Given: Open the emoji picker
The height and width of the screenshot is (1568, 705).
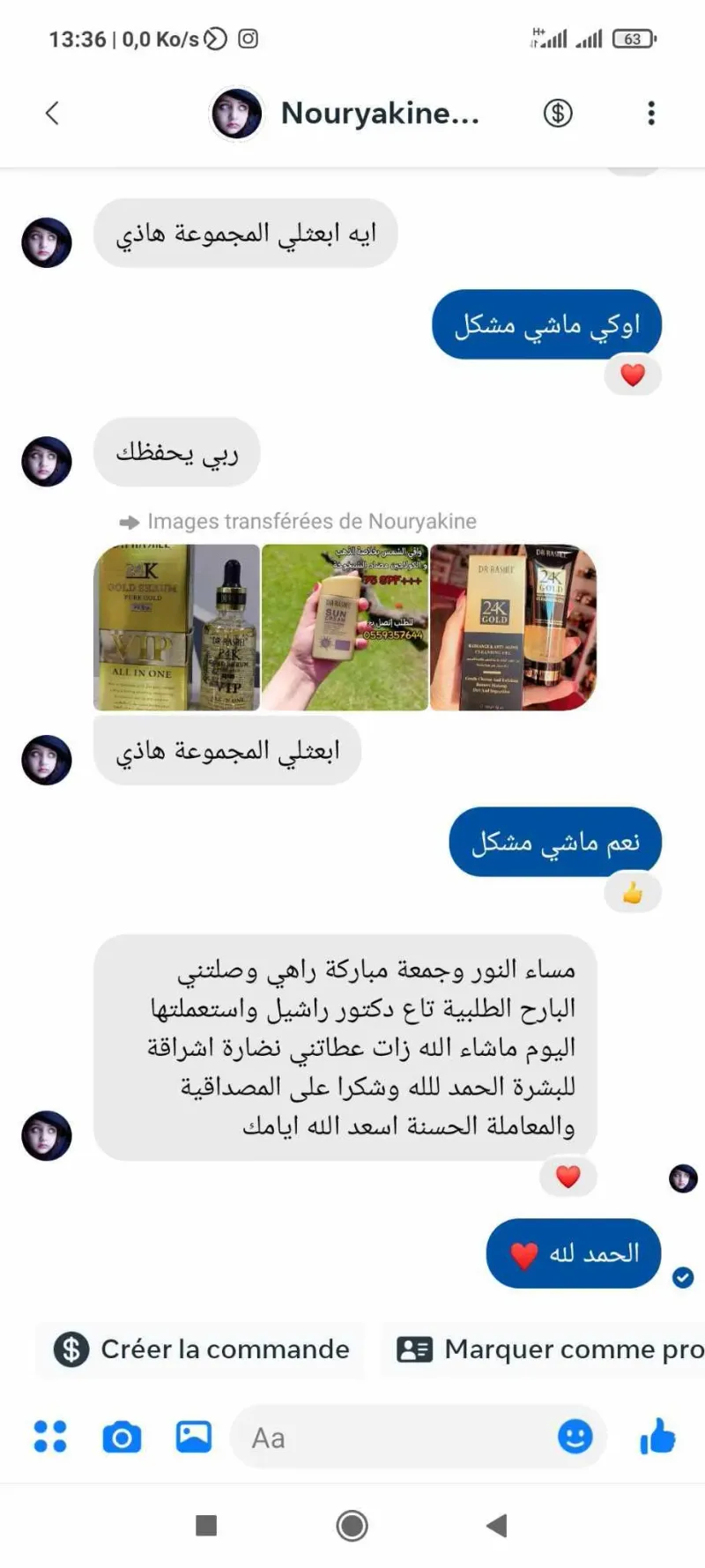Looking at the screenshot, I should coord(575,1437).
